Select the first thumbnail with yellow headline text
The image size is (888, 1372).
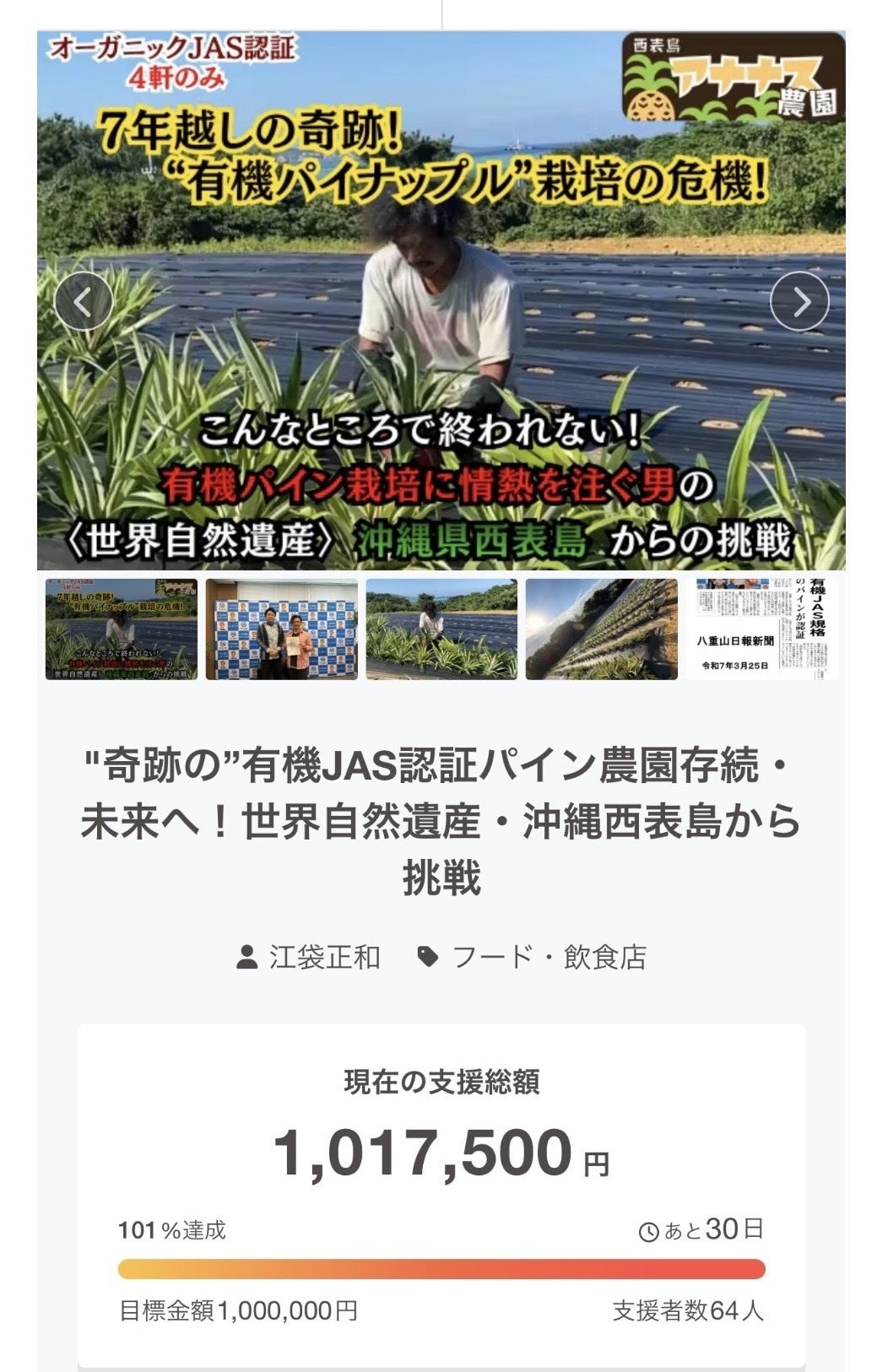[121, 629]
